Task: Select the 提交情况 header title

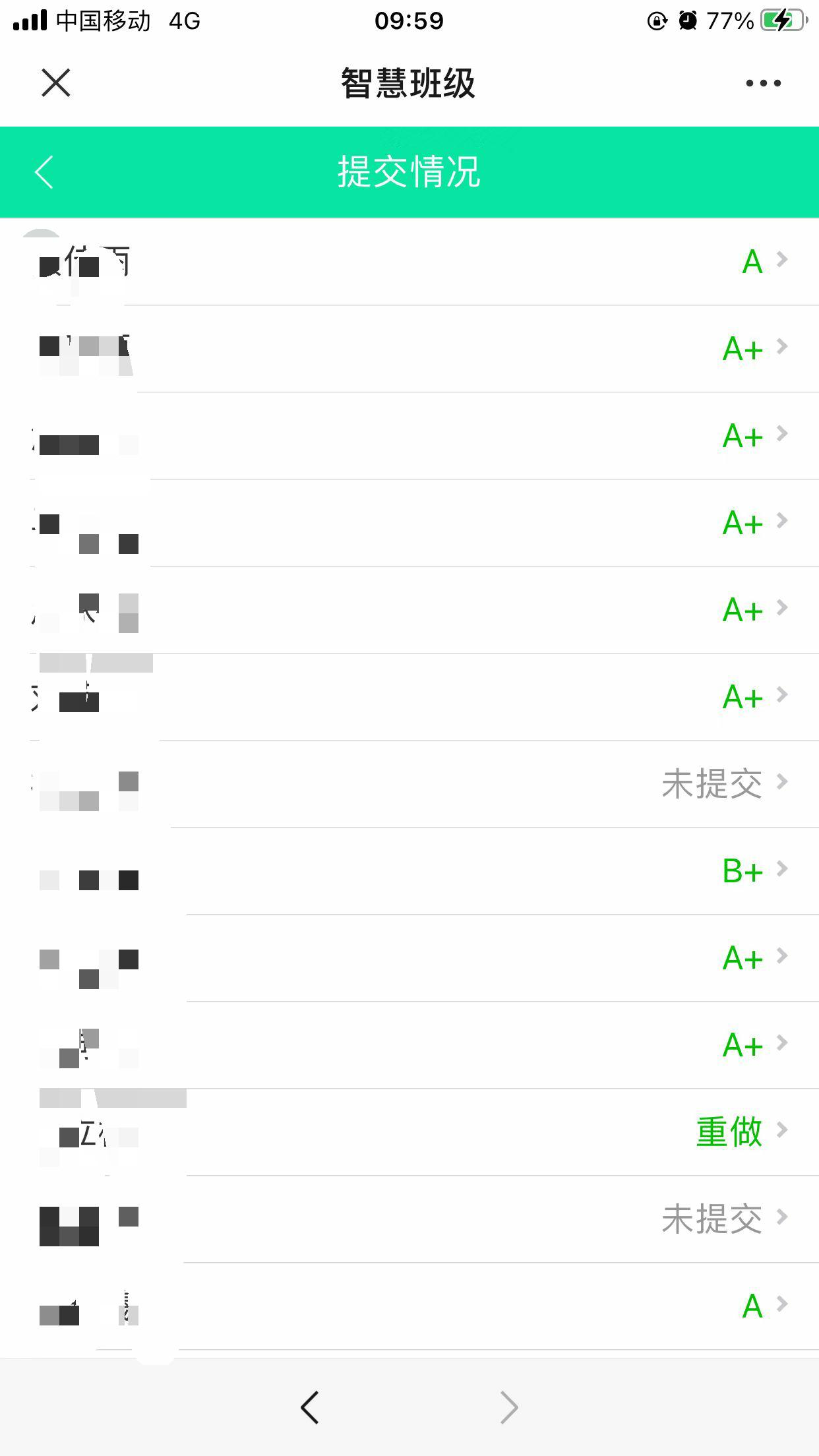Action: [409, 172]
